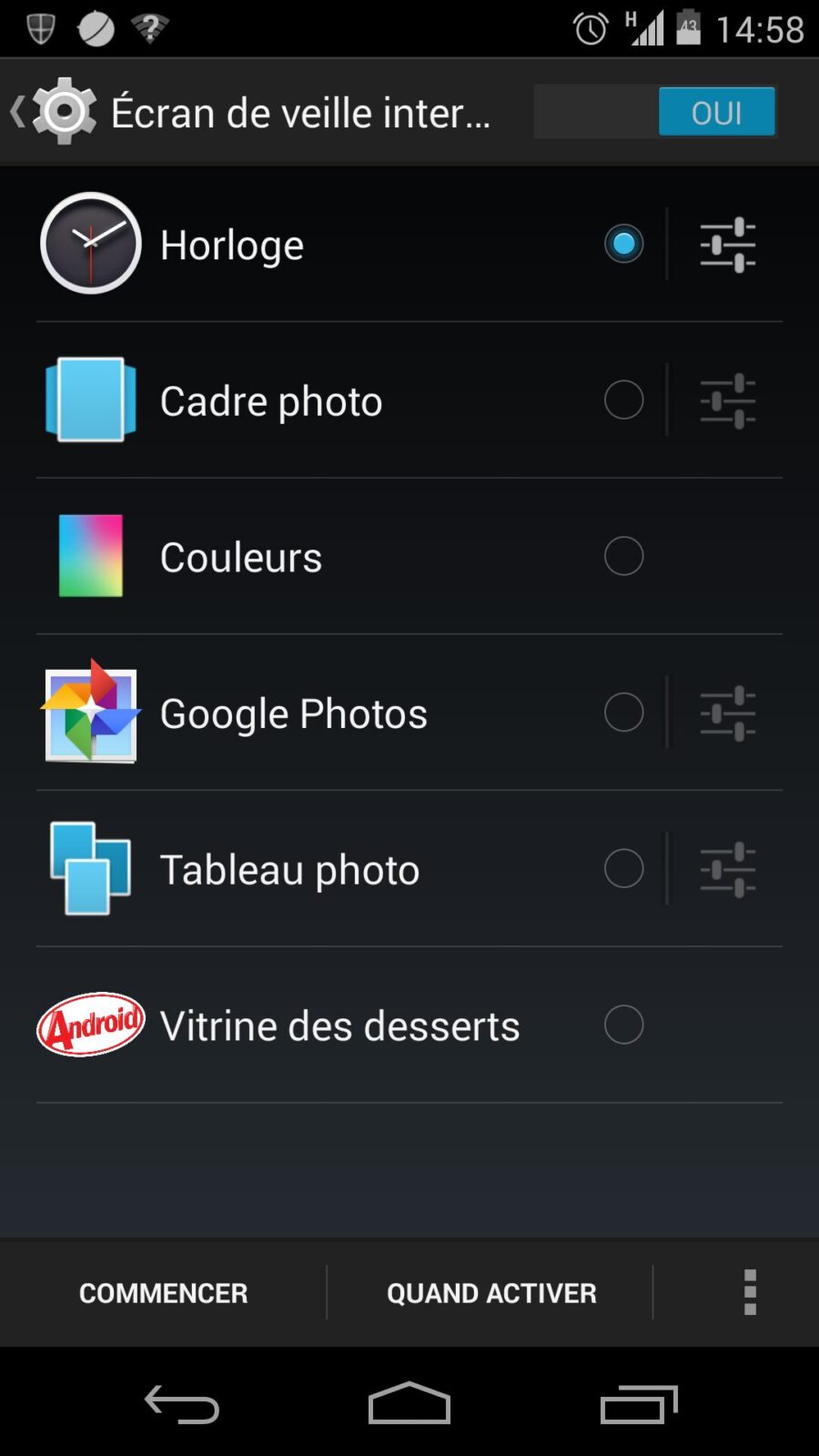This screenshot has width=819, height=1456.
Task: Select Vitrine des desserts screensaver
Action: tap(623, 1026)
